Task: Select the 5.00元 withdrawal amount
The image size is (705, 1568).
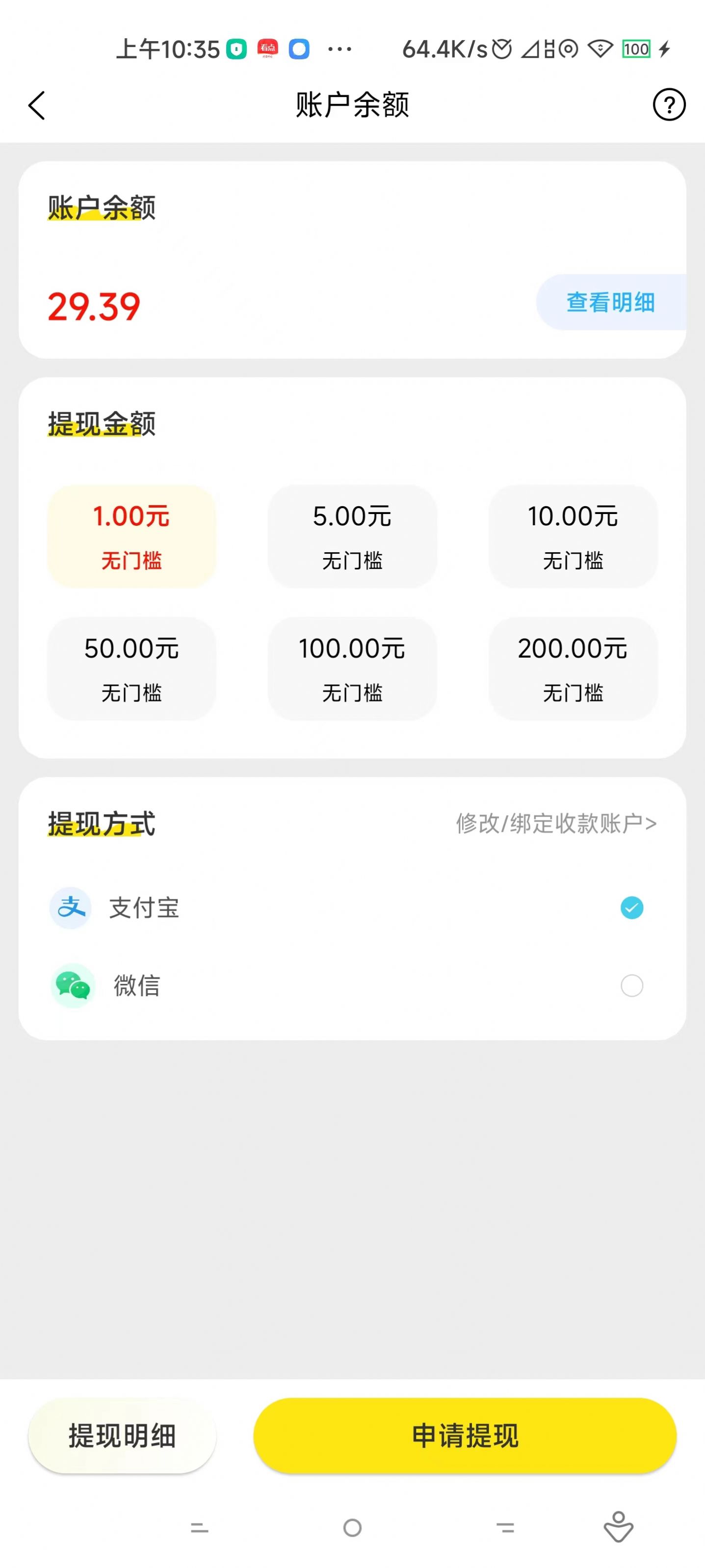Action: 352,536
